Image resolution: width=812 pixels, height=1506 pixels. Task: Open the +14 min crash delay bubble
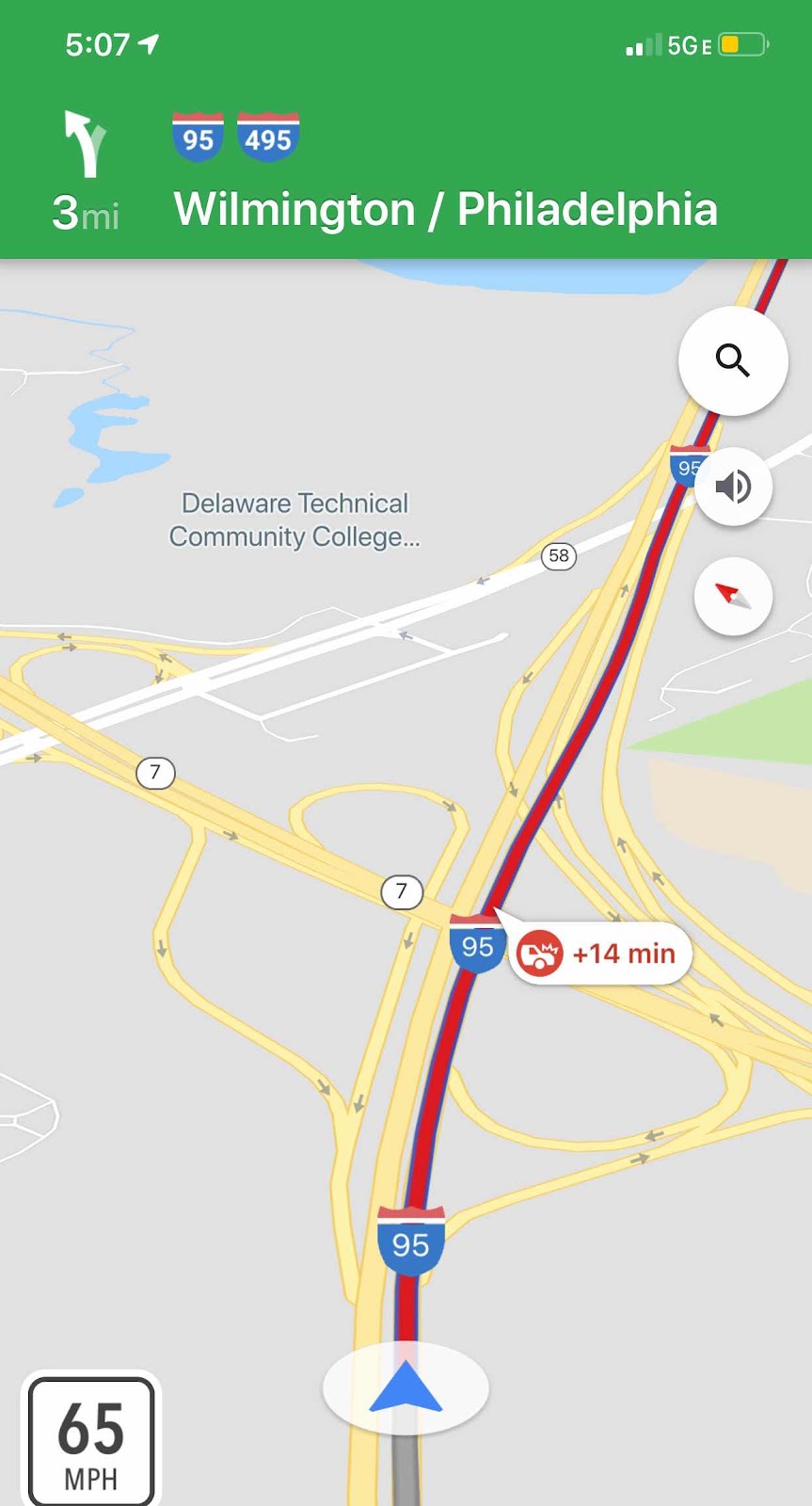click(x=601, y=953)
